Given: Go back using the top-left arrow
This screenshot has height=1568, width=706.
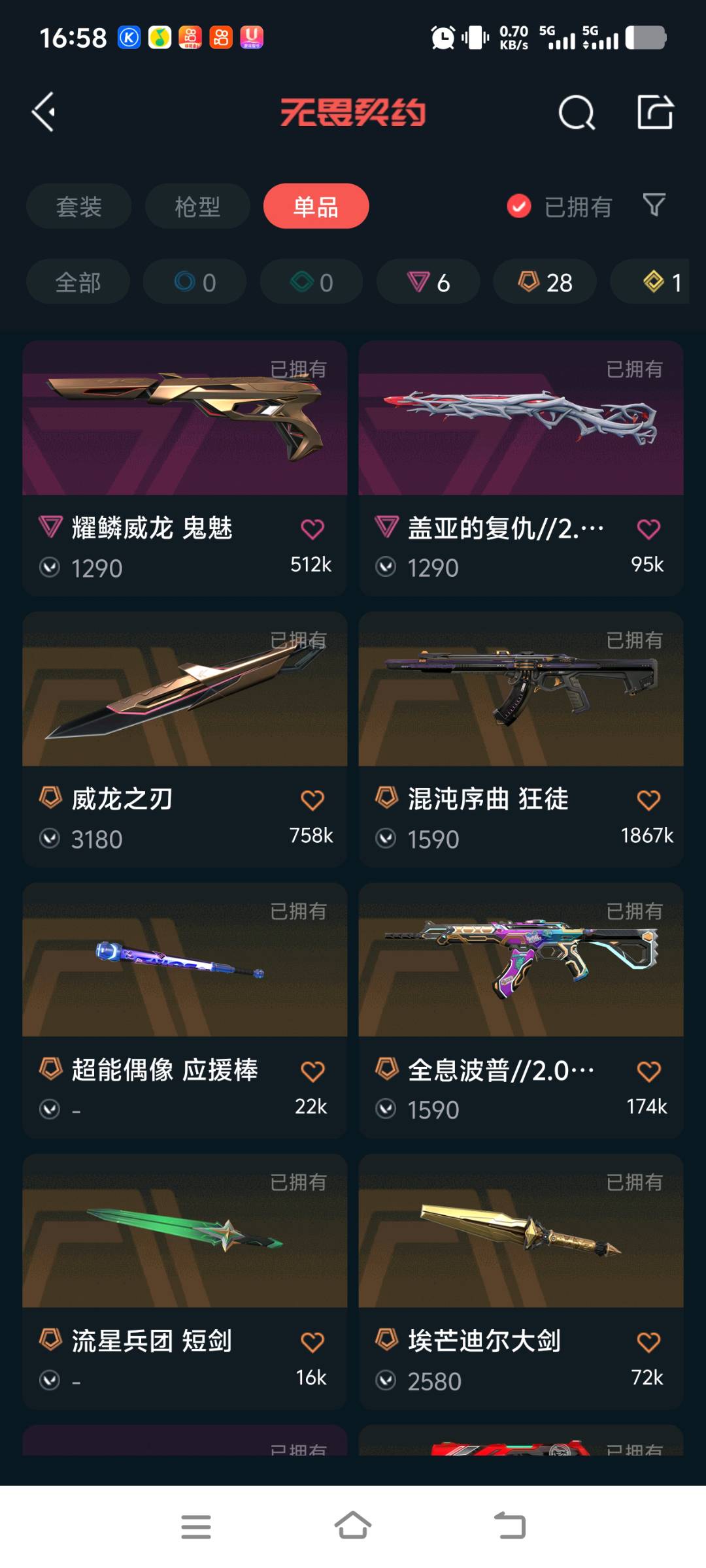Looking at the screenshot, I should [x=44, y=112].
